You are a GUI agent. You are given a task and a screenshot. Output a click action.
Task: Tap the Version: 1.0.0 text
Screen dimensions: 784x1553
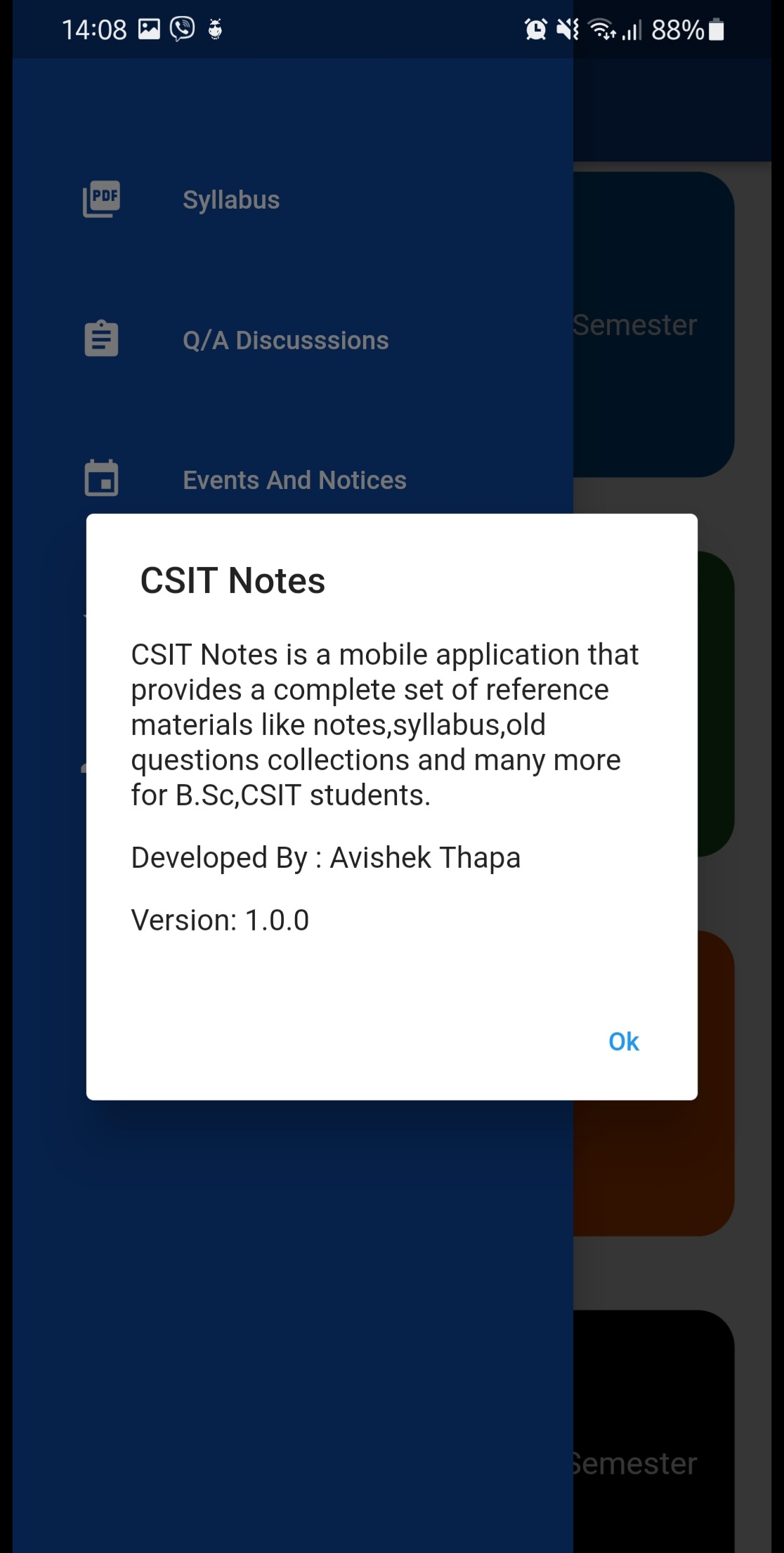click(x=220, y=919)
